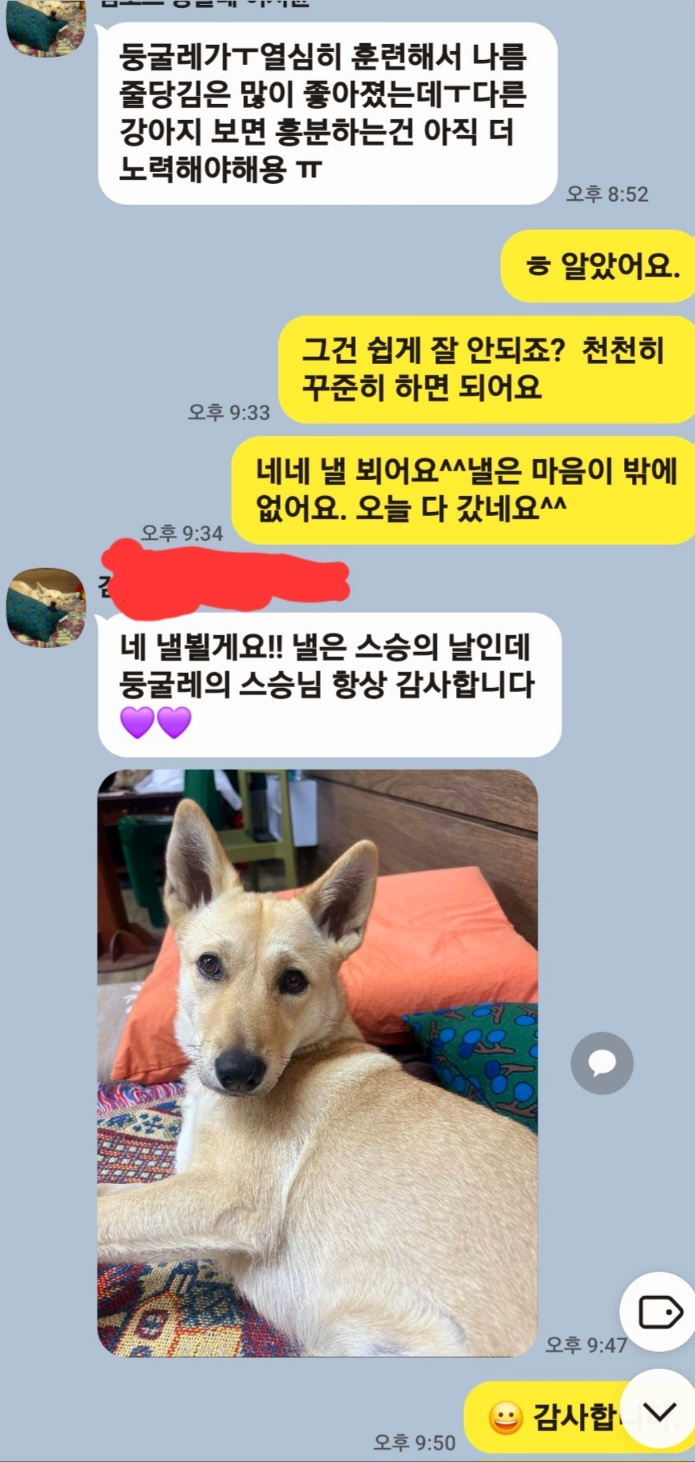This screenshot has height=1462, width=695.
Task: Open the sender's profile picture above the photo
Action: [x=45, y=607]
